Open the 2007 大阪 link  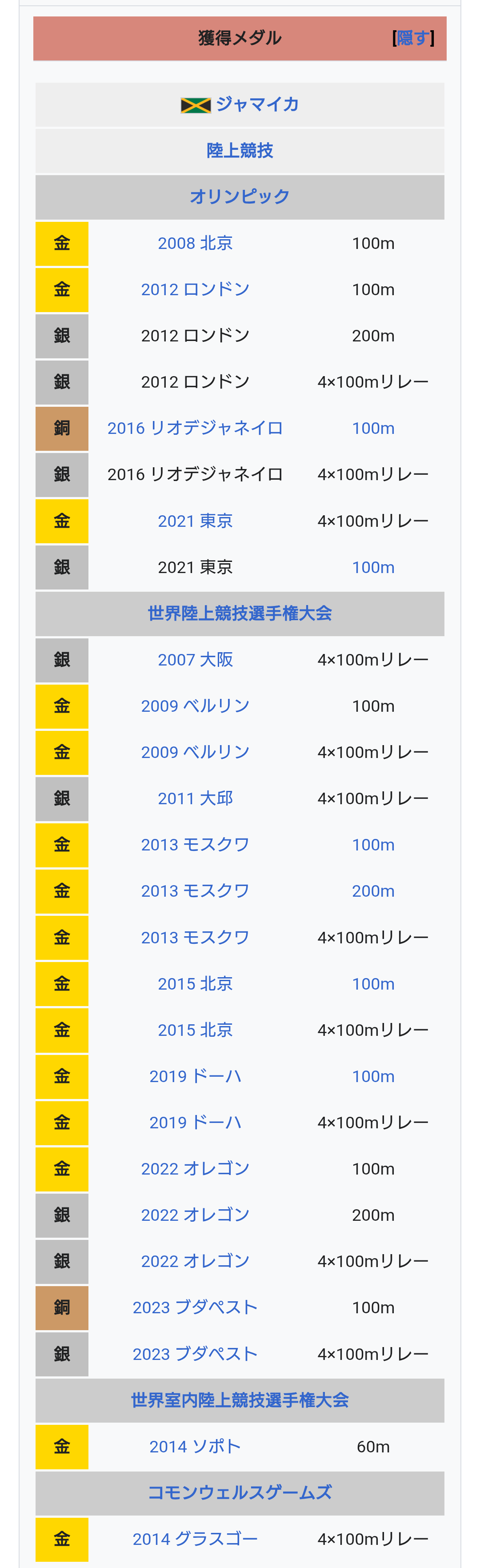195,660
